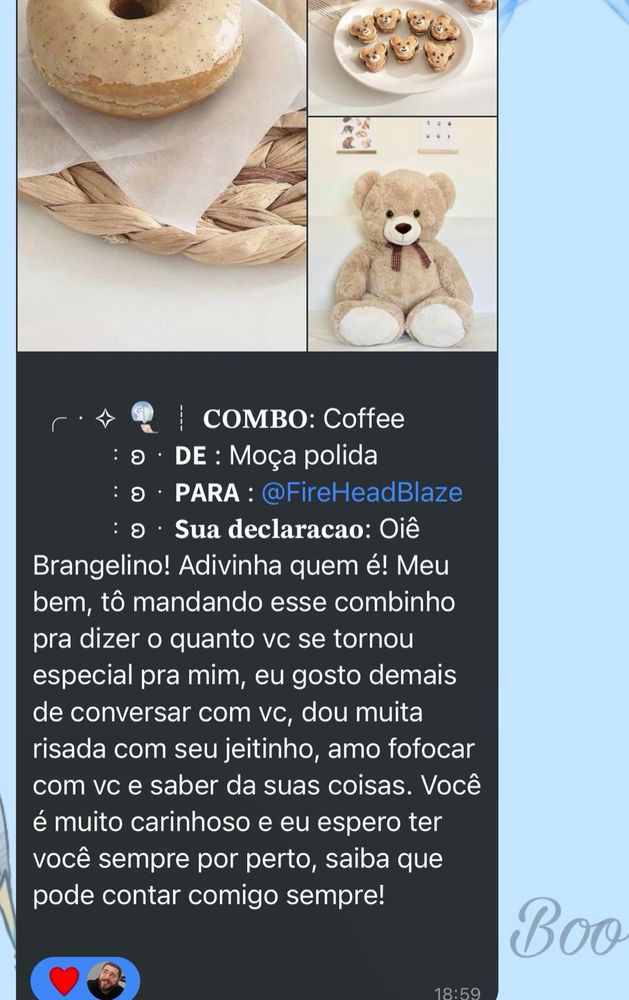This screenshot has width=629, height=1000.
Task: Tap the red heart reaction
Action: [x=64, y=980]
